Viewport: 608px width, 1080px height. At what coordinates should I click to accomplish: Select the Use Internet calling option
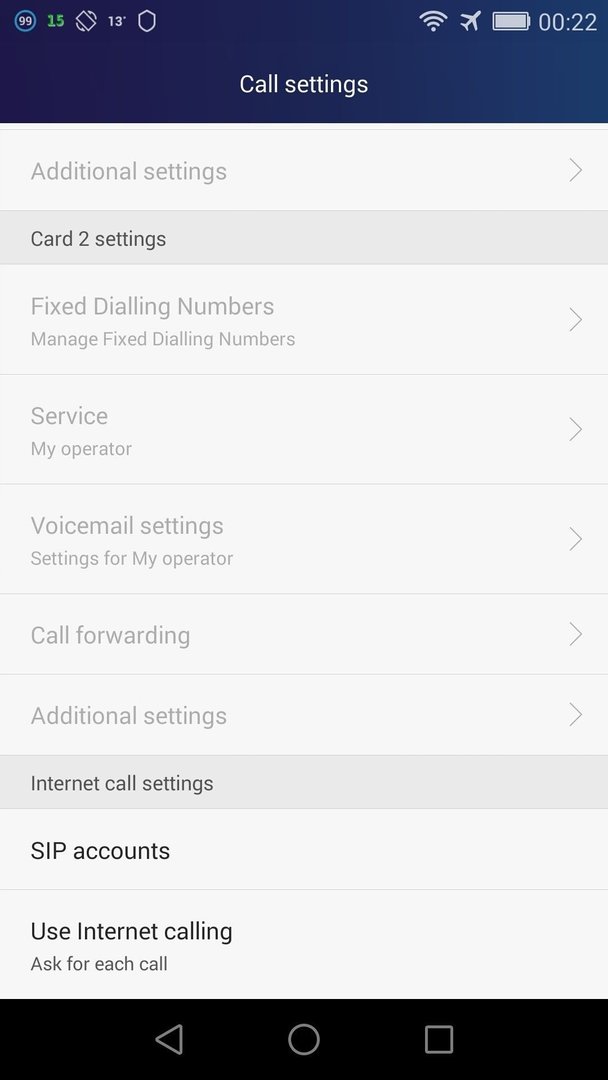(304, 944)
